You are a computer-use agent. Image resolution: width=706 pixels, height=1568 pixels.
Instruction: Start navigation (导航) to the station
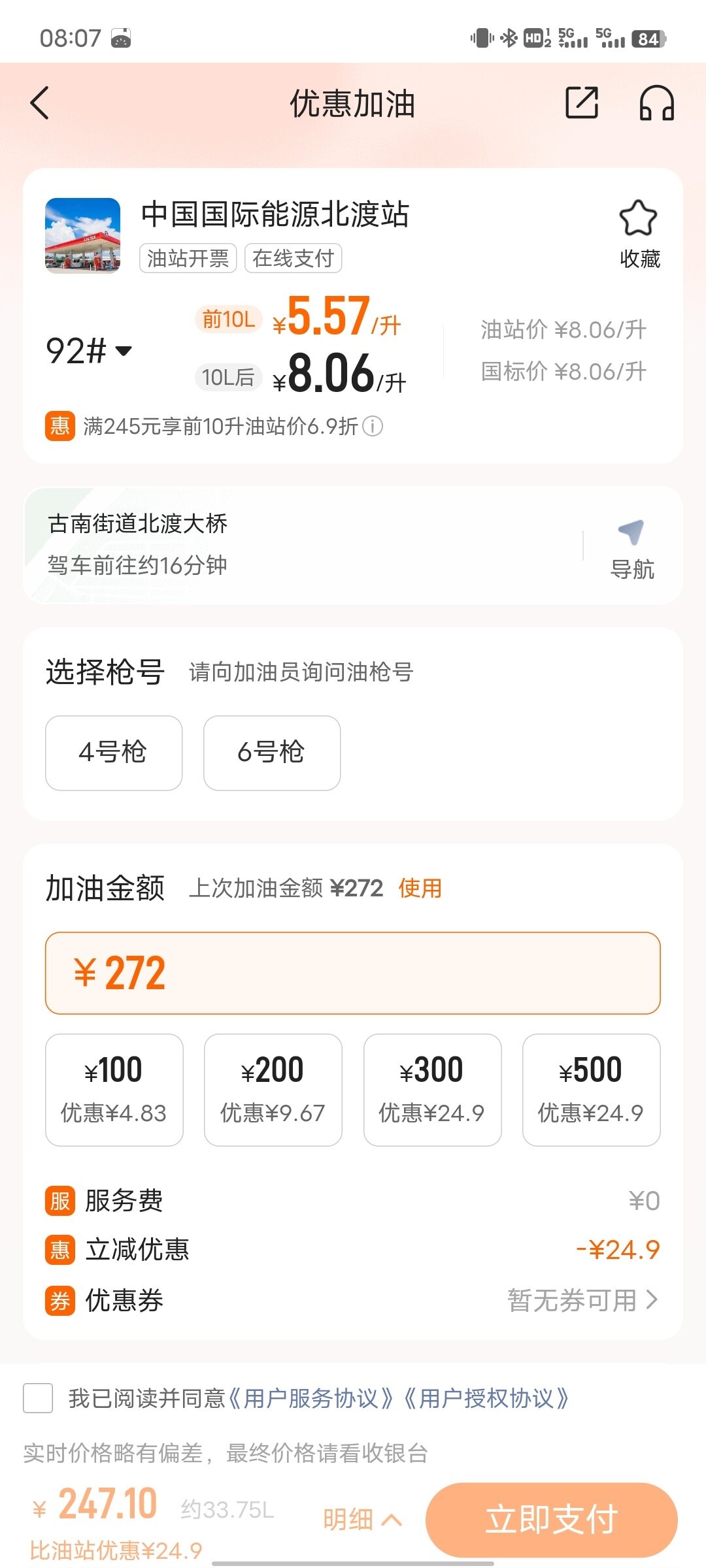pos(631,549)
